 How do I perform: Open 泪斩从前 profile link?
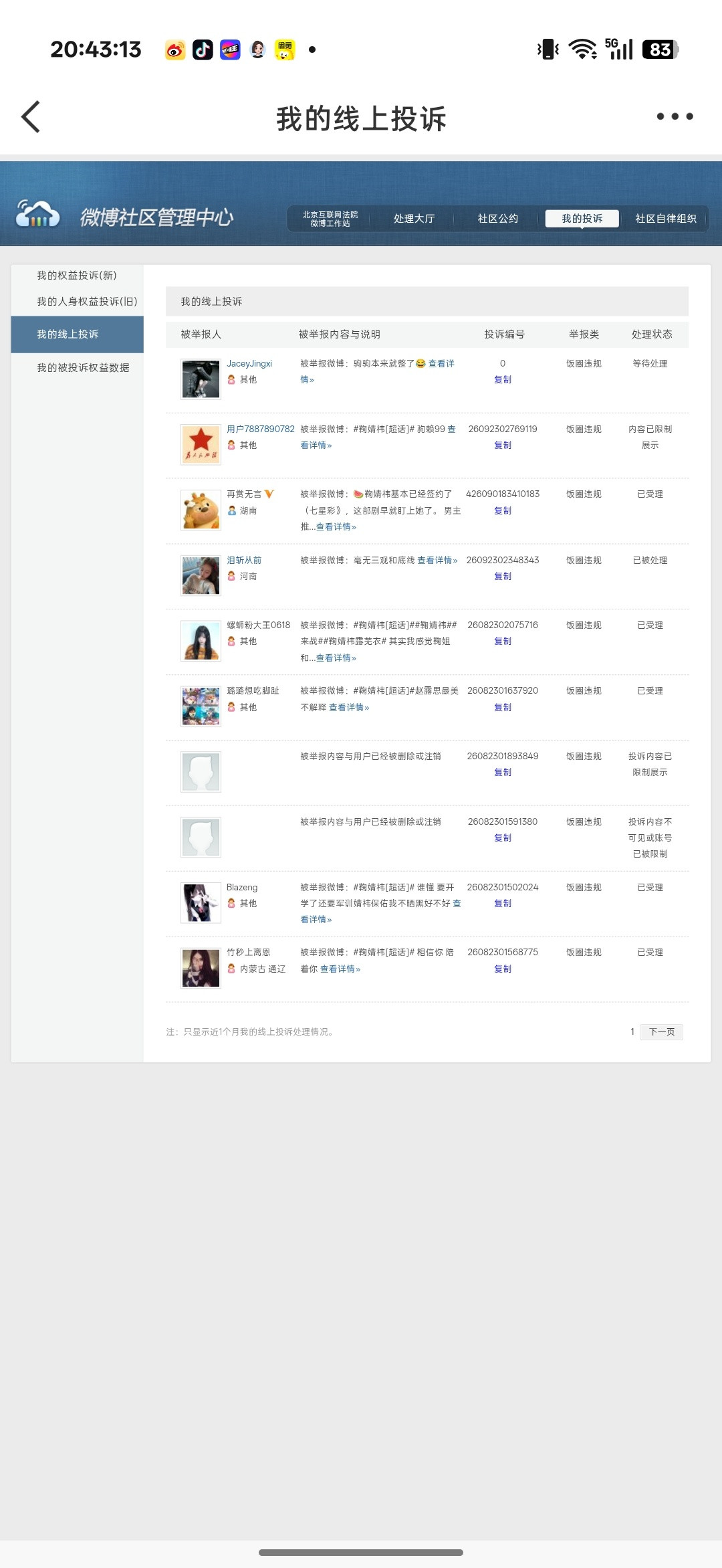(244, 560)
